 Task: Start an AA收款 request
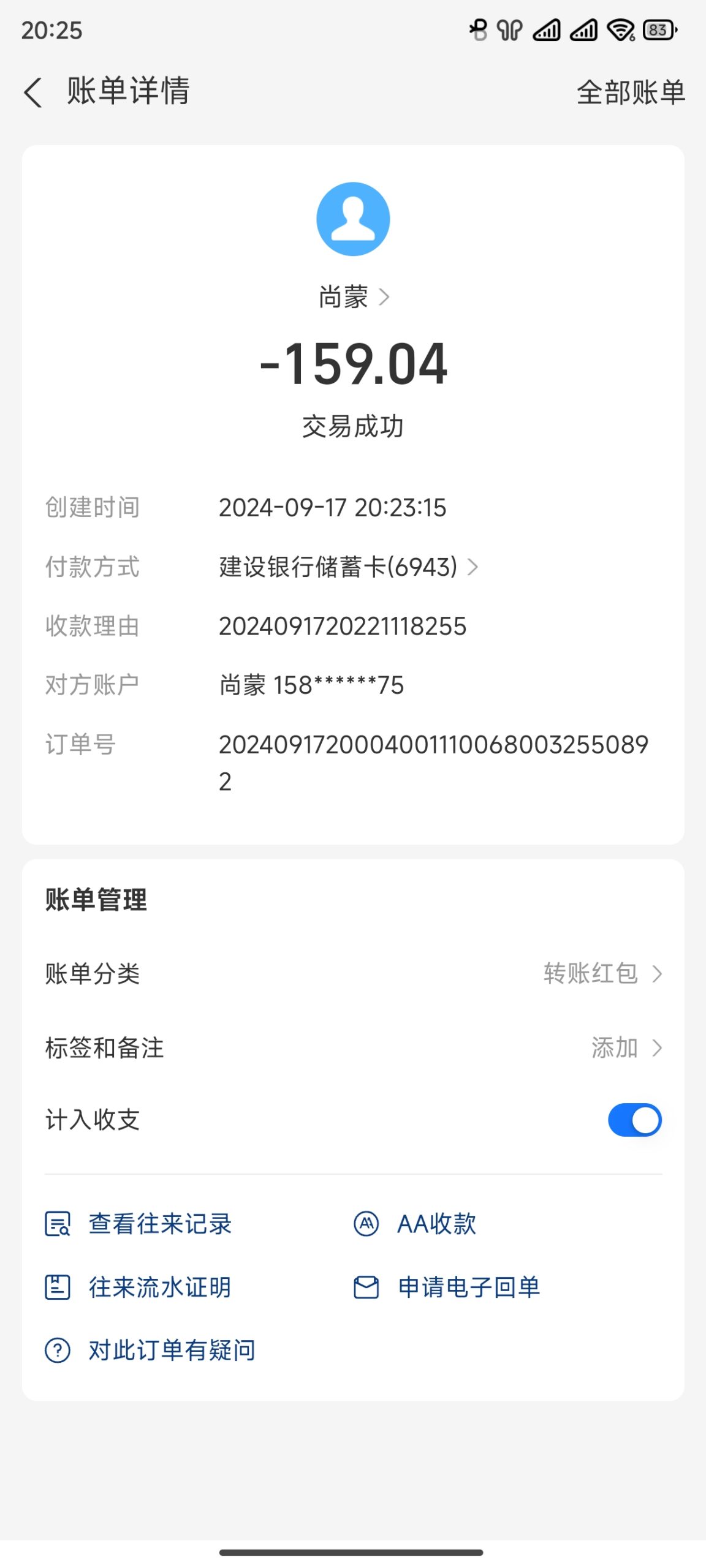pos(416,1224)
